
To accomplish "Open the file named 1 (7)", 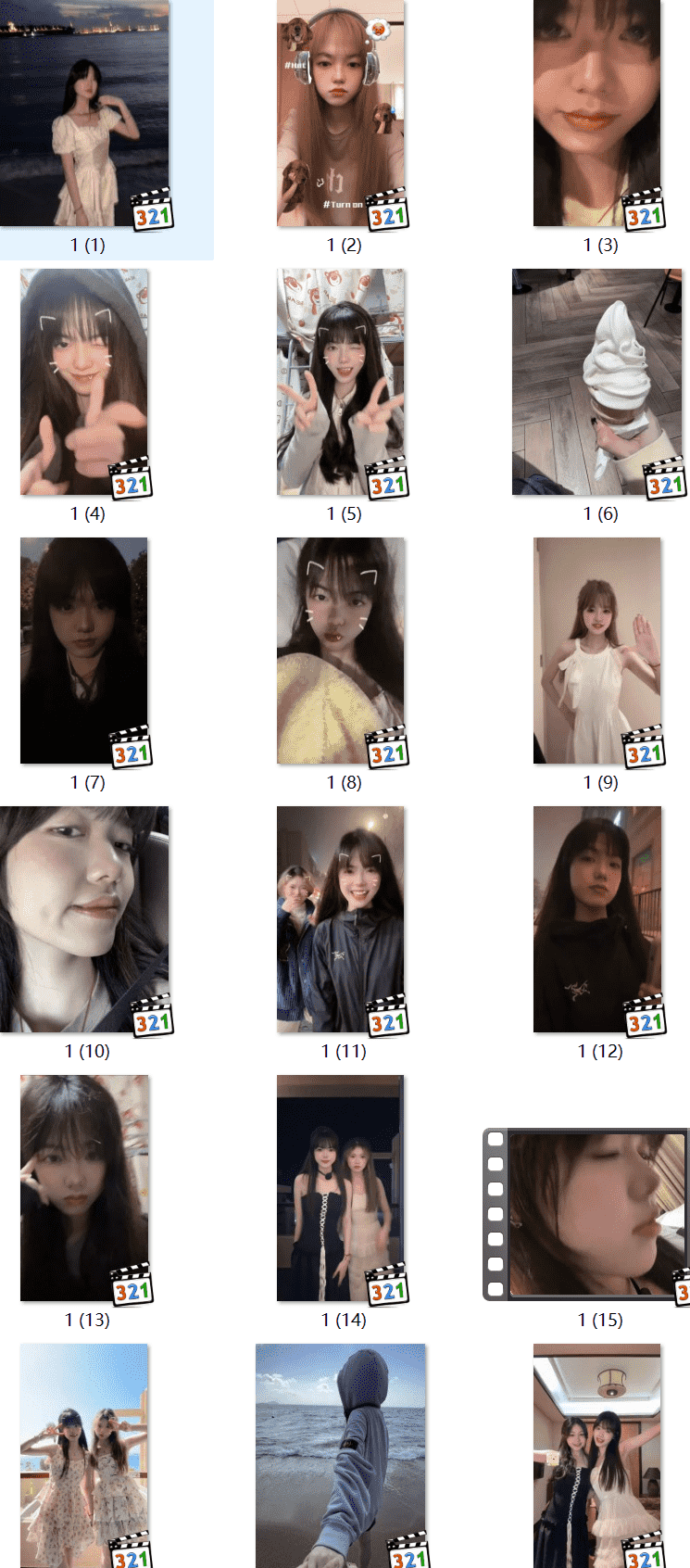I will tap(84, 651).
